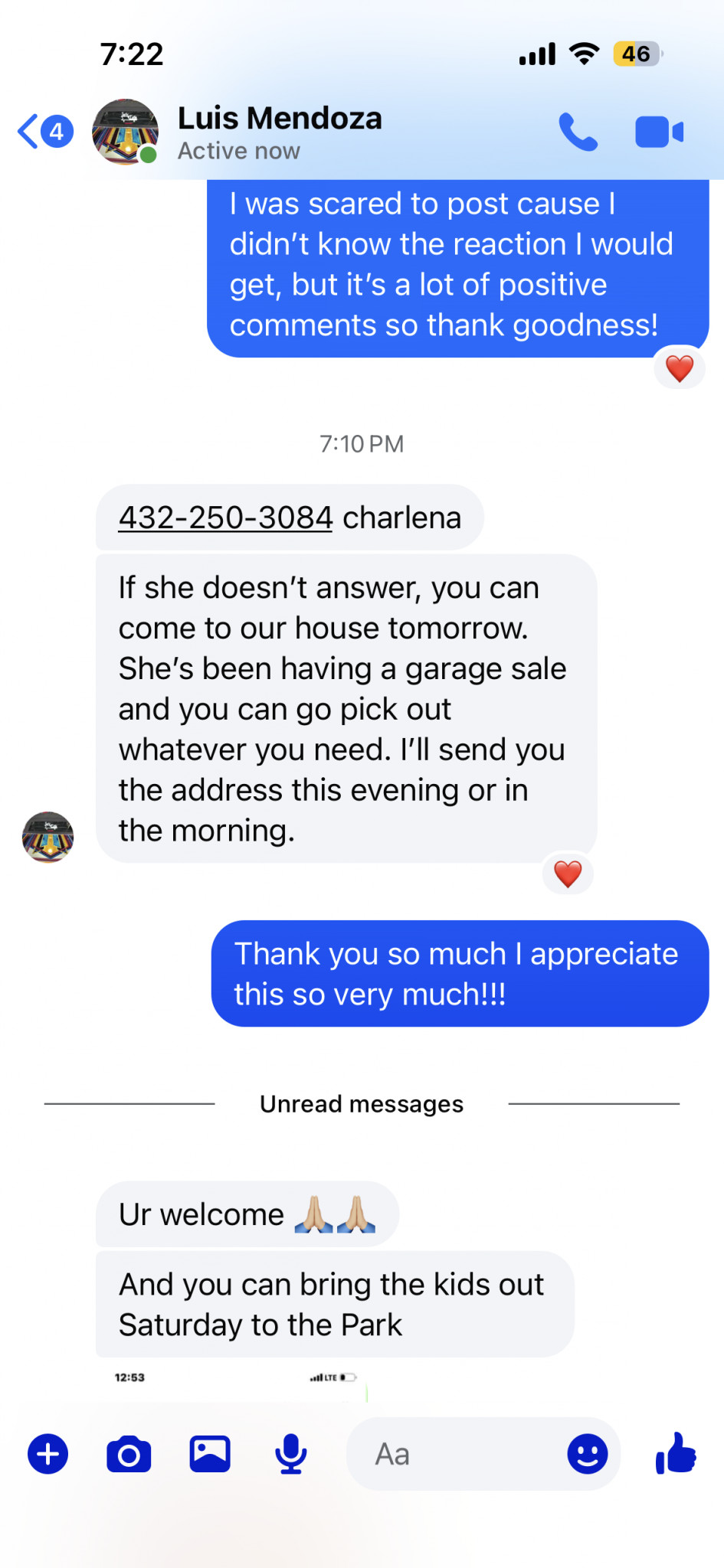Screen dimensions: 724x1568
Task: Record a voice message
Action: pyautogui.click(x=291, y=1454)
